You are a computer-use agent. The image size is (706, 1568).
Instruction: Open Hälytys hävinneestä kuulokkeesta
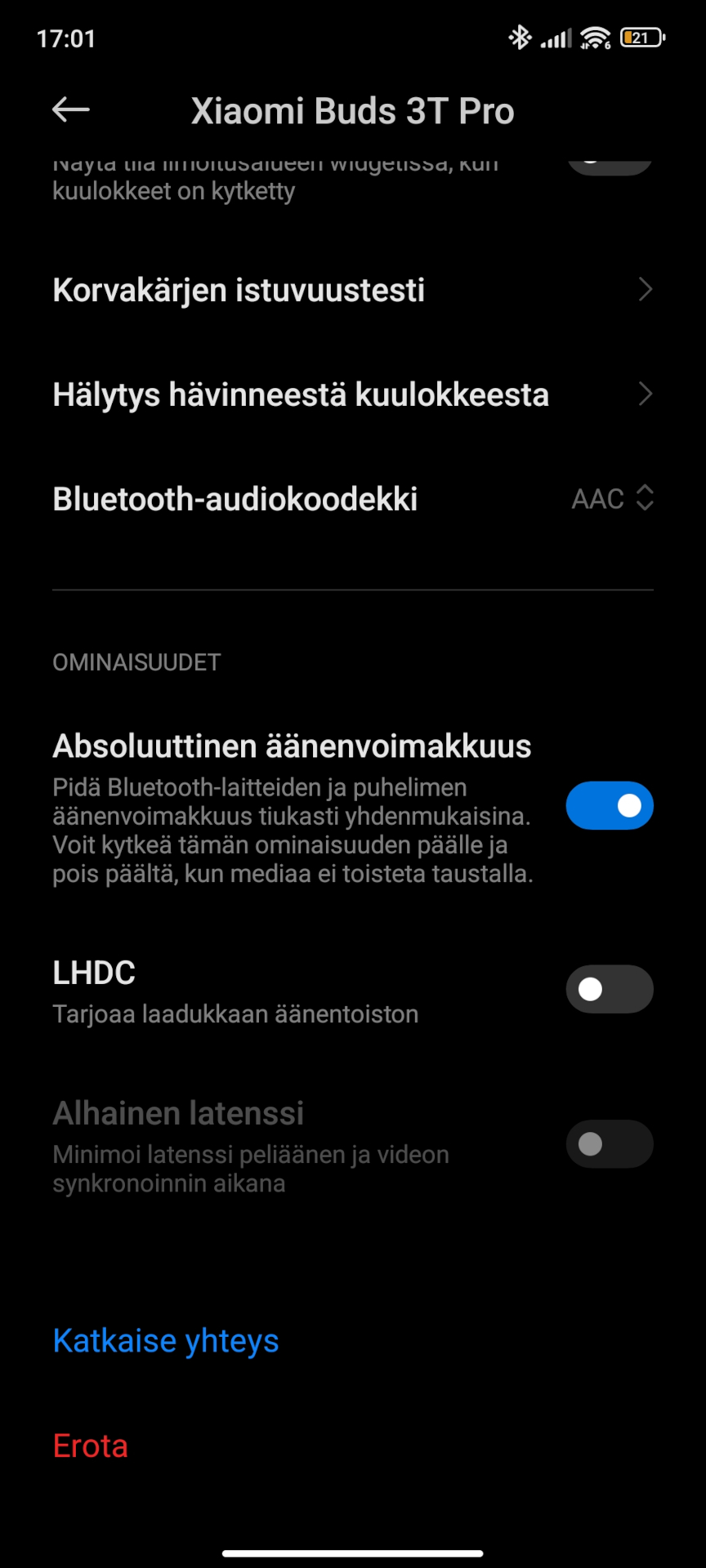[x=353, y=394]
